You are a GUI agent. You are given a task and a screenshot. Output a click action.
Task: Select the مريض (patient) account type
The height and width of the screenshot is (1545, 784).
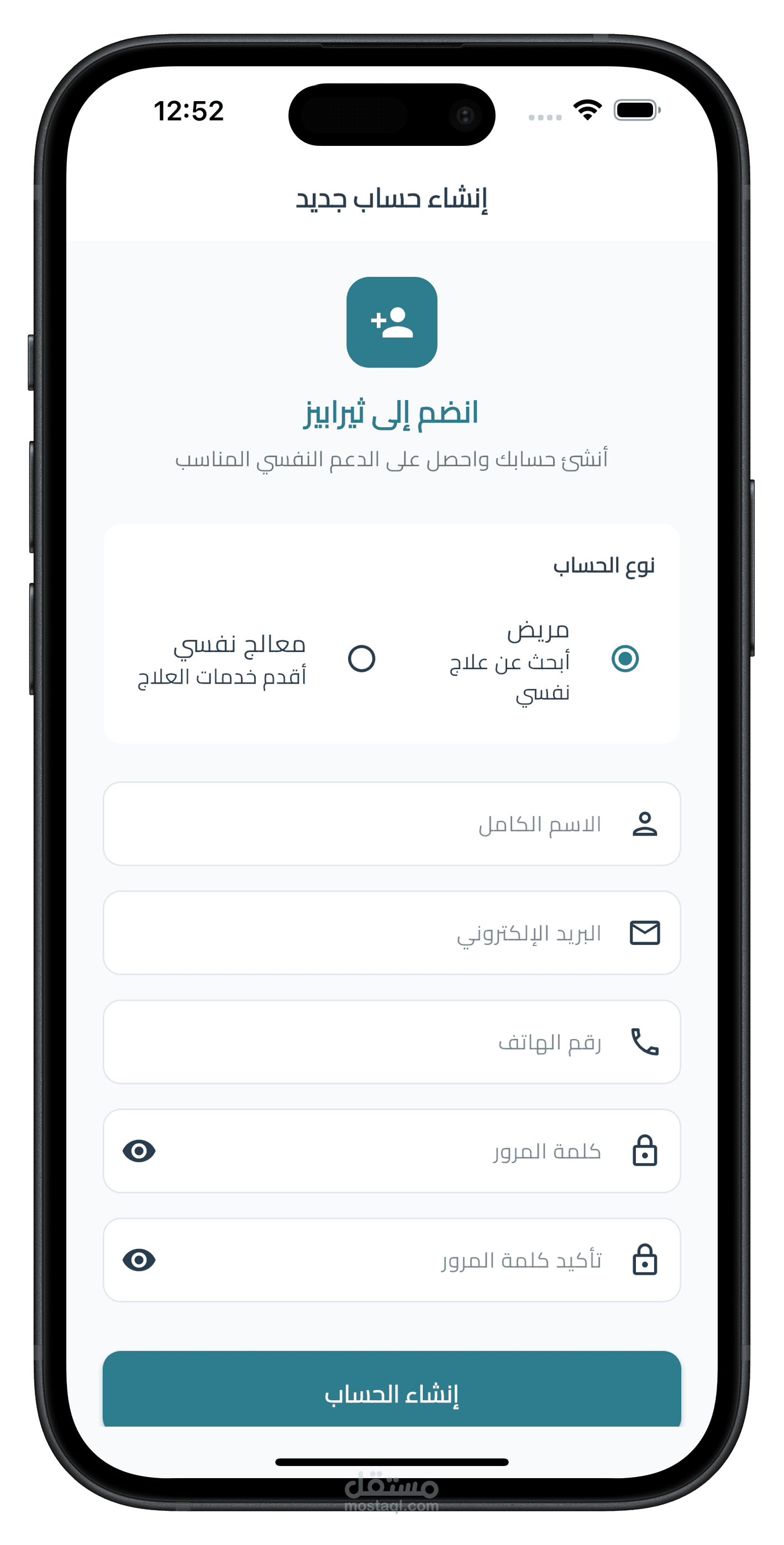pos(624,659)
